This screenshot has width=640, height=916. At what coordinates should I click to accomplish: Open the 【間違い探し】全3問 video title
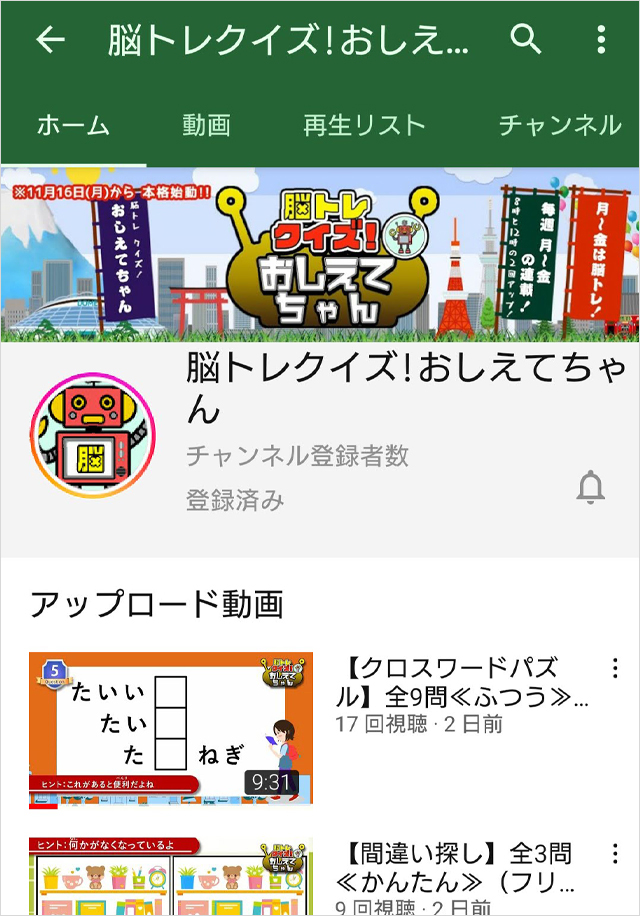point(462,868)
